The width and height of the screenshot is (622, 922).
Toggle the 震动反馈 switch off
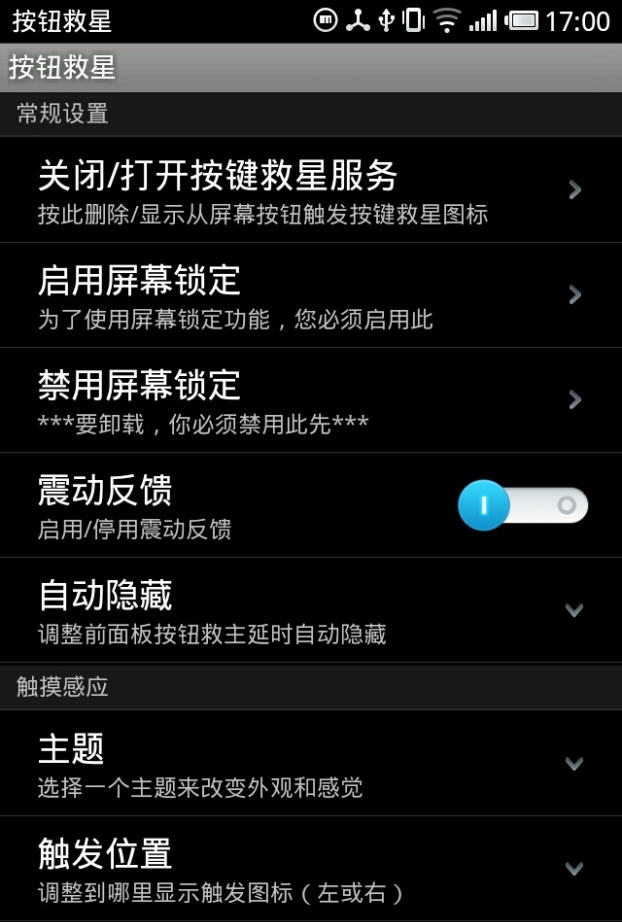coord(523,505)
